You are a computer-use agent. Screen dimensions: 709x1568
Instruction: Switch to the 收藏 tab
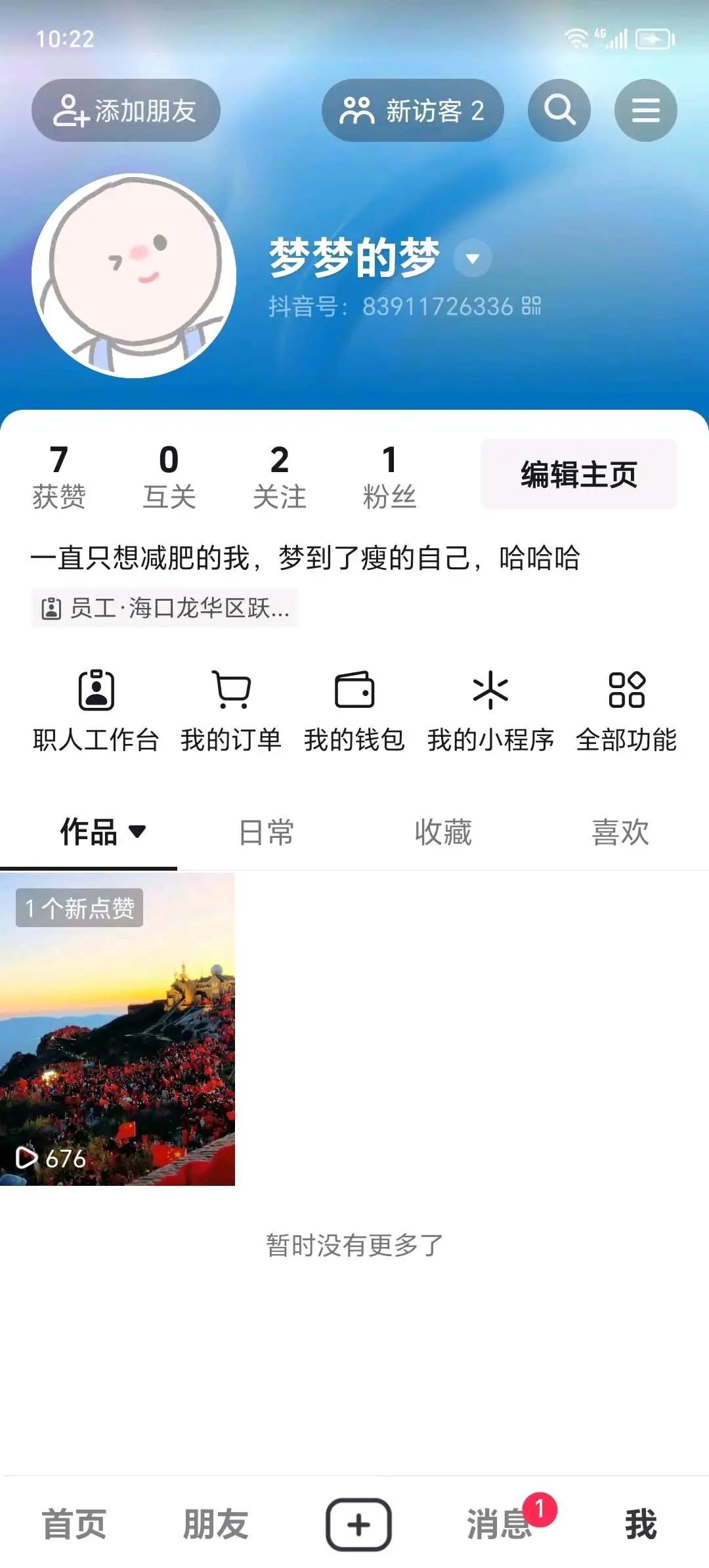point(443,831)
